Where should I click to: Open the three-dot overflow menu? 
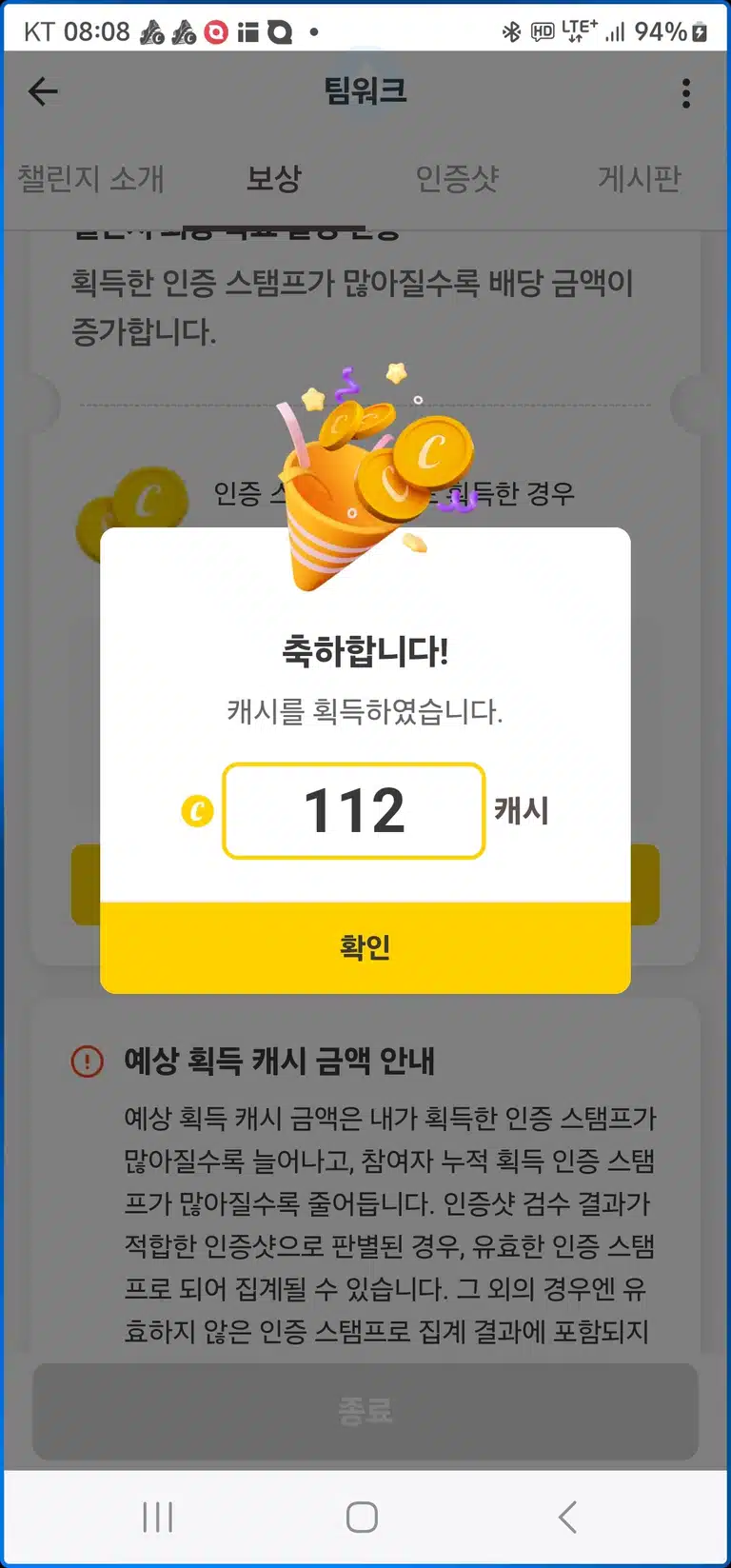coord(686,92)
